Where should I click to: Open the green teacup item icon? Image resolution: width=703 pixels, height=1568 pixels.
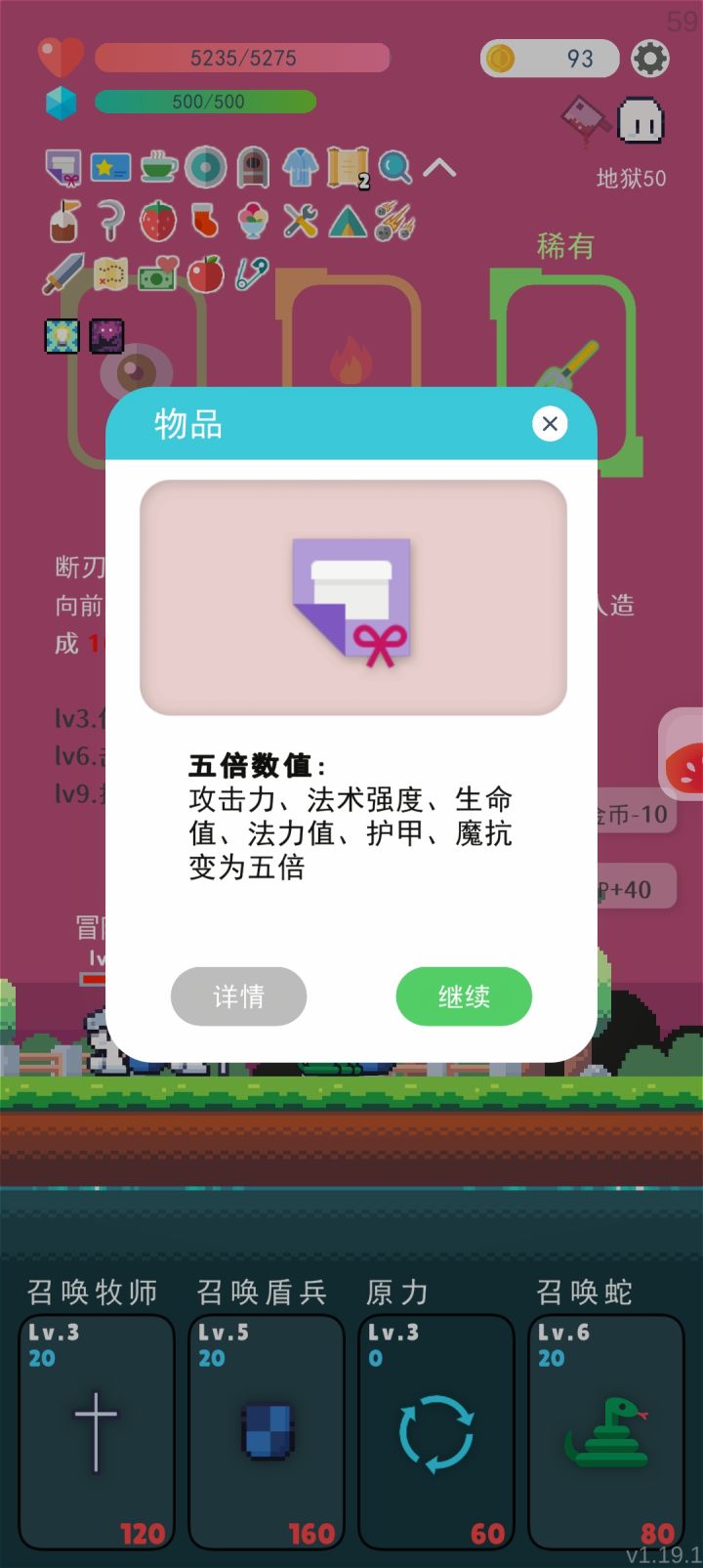[x=156, y=166]
